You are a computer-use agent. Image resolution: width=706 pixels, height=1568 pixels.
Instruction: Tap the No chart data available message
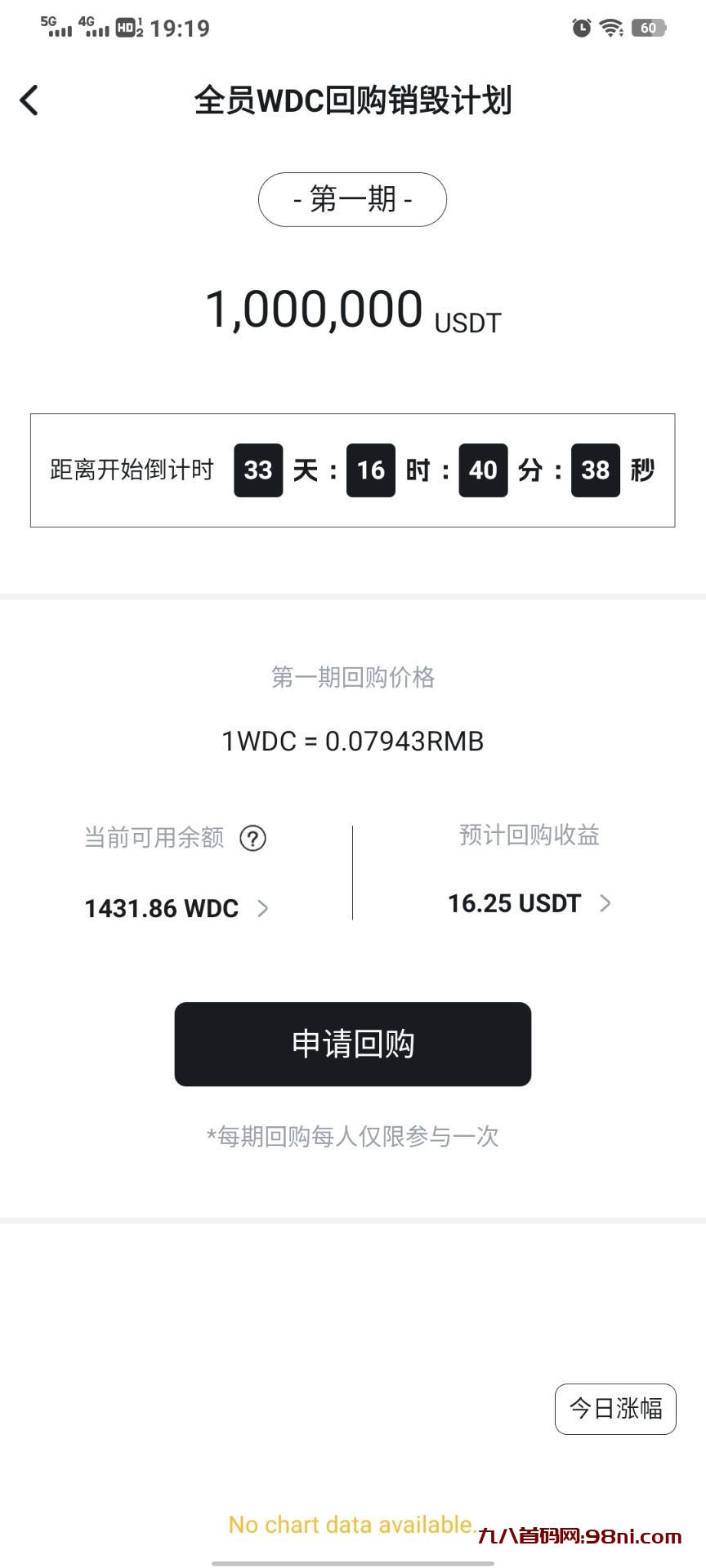coord(351,1524)
